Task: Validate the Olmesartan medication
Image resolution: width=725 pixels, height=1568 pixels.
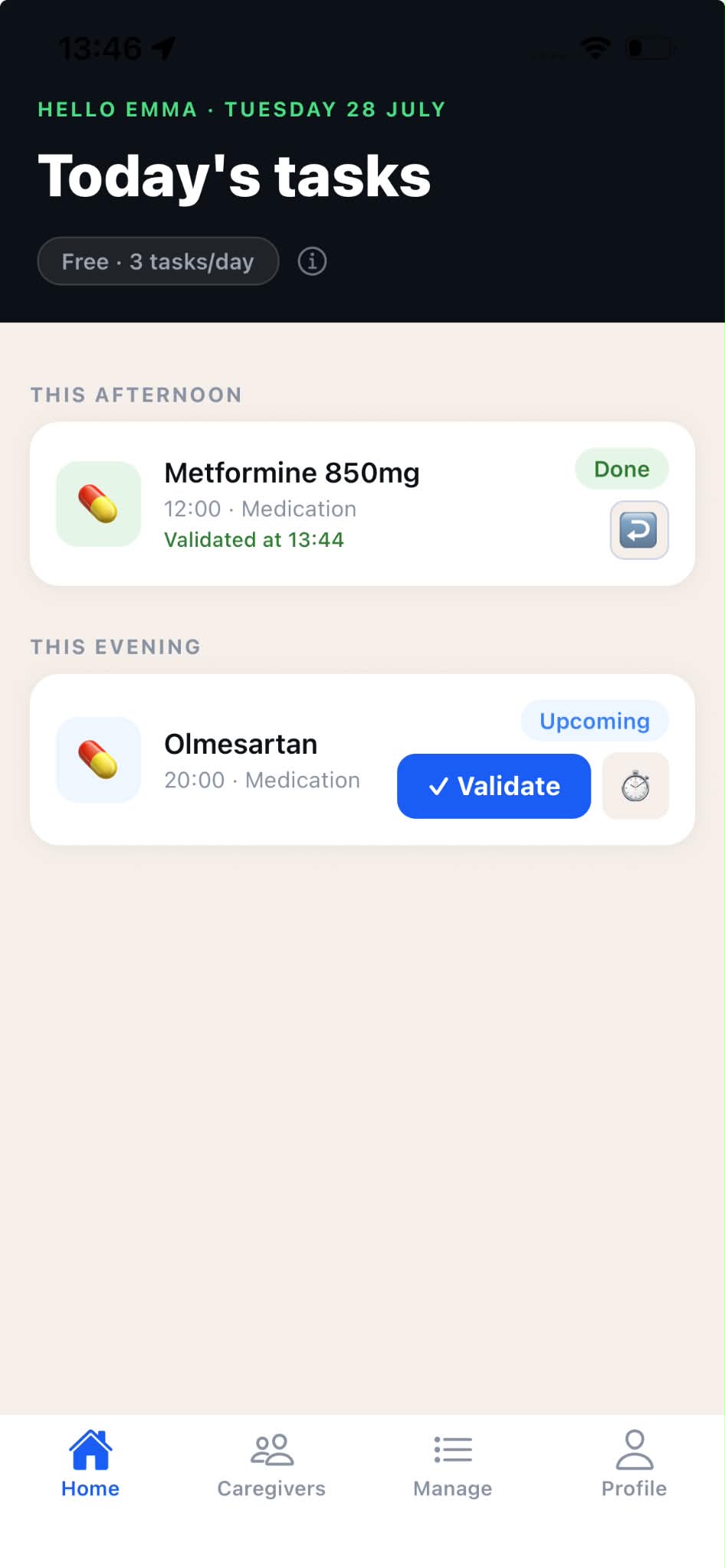Action: [494, 786]
